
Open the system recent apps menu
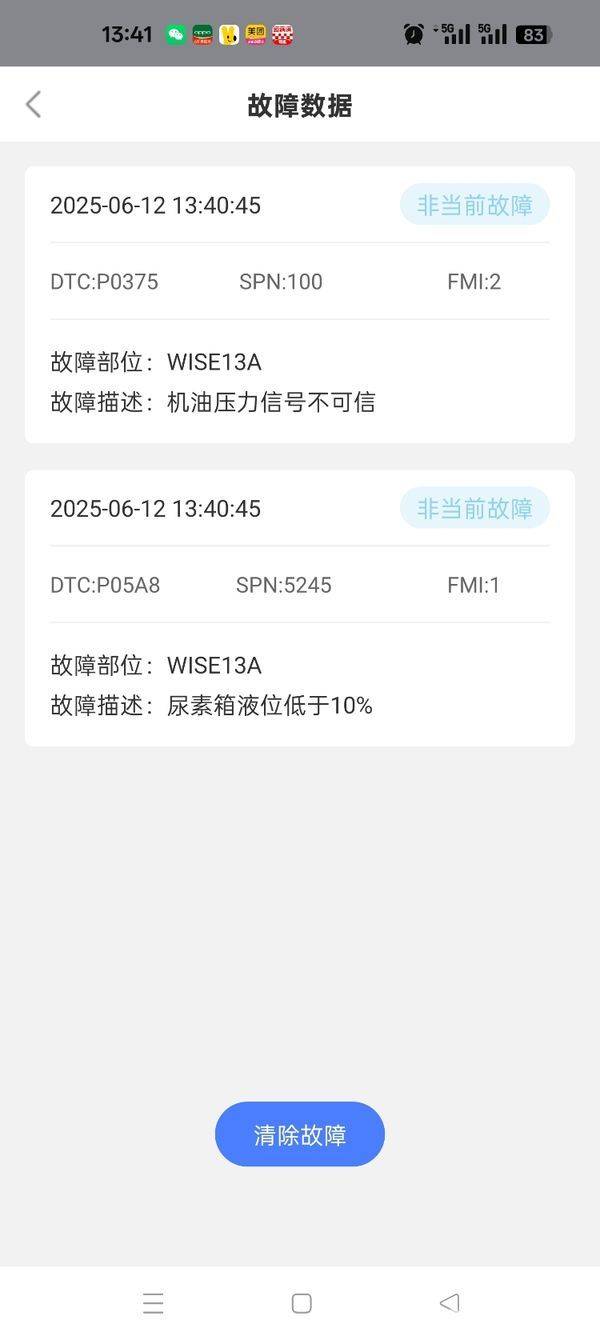[x=153, y=1303]
